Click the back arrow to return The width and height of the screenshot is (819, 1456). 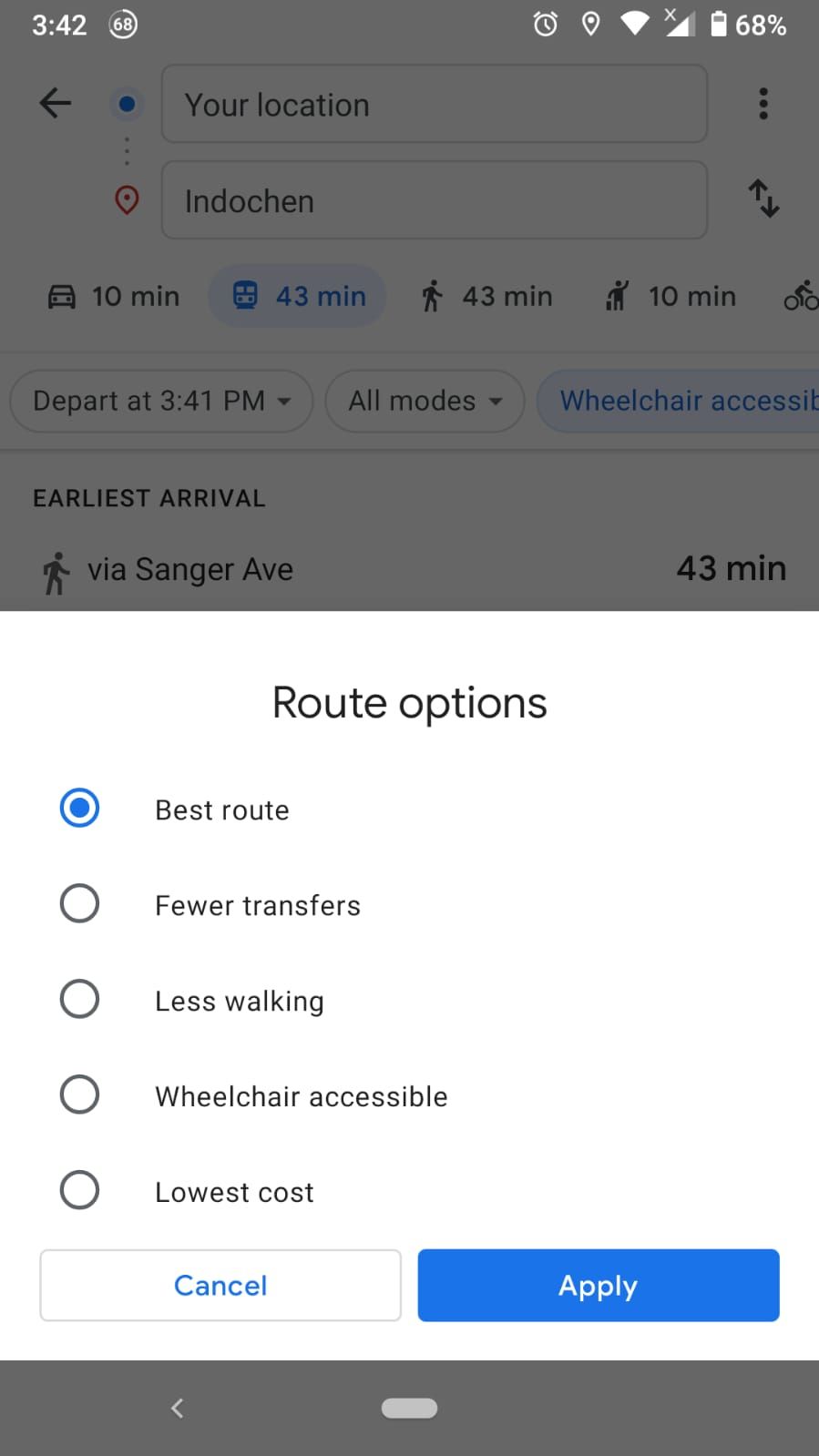pos(54,103)
